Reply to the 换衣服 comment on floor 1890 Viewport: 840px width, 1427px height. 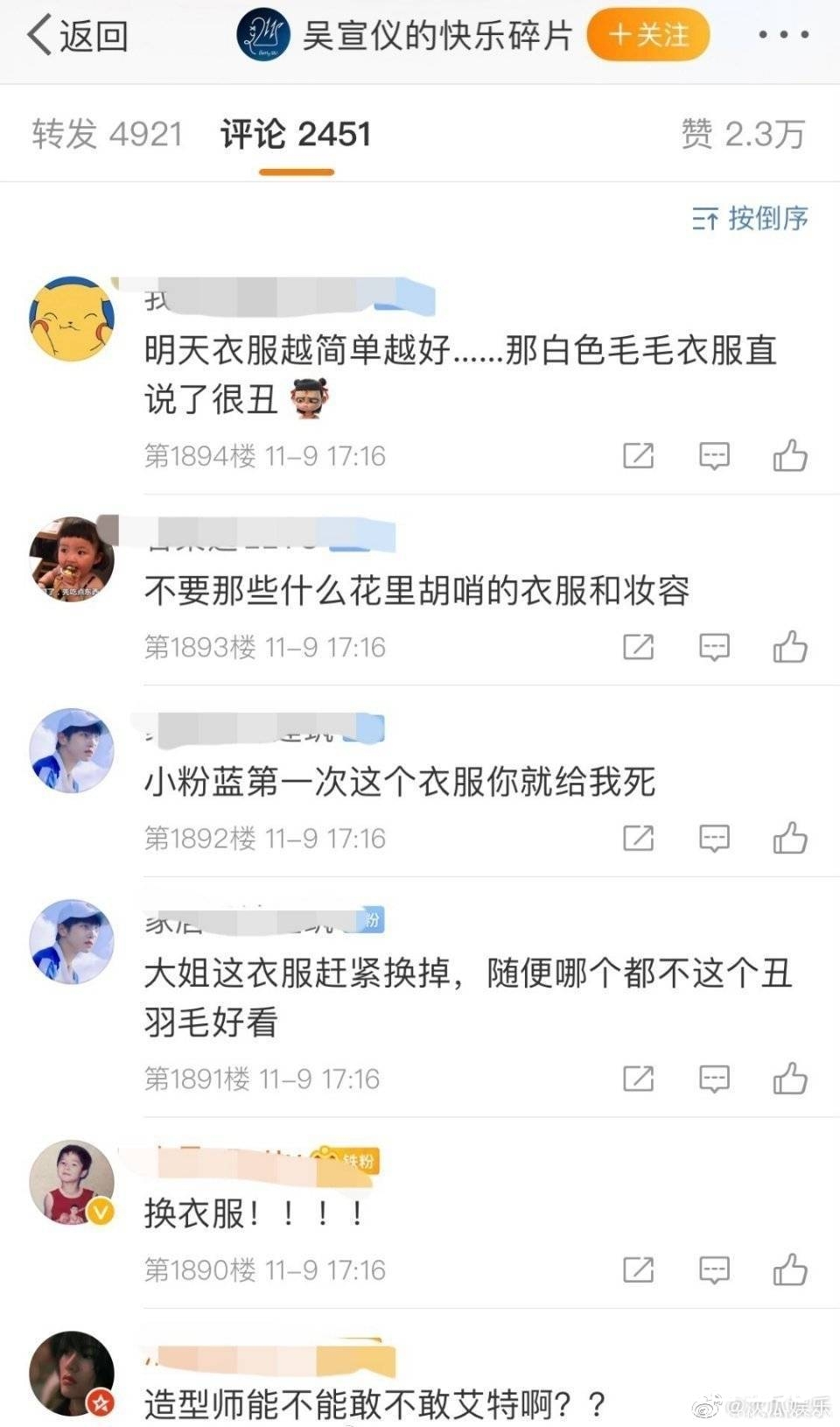tap(714, 1270)
